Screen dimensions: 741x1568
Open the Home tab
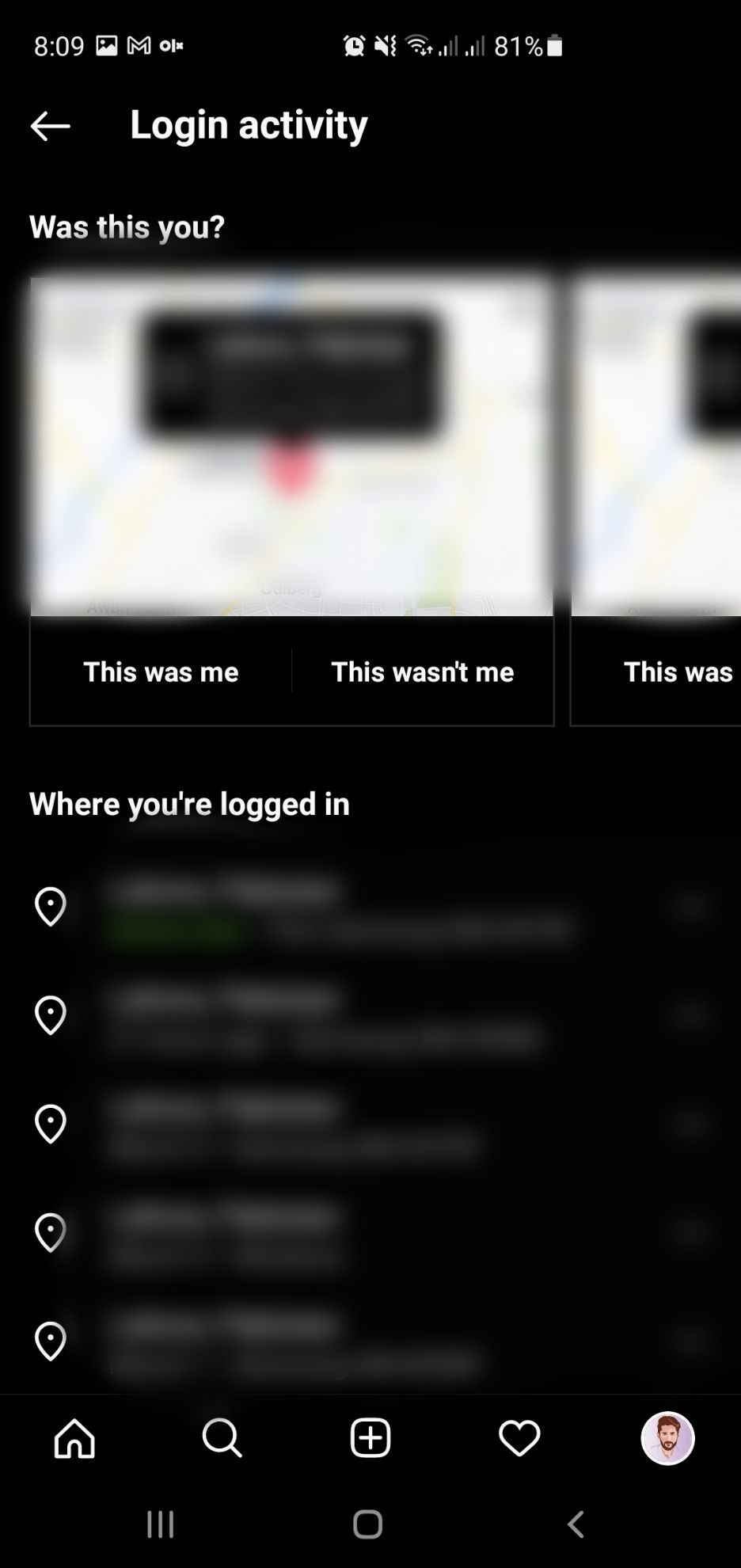click(x=74, y=1437)
